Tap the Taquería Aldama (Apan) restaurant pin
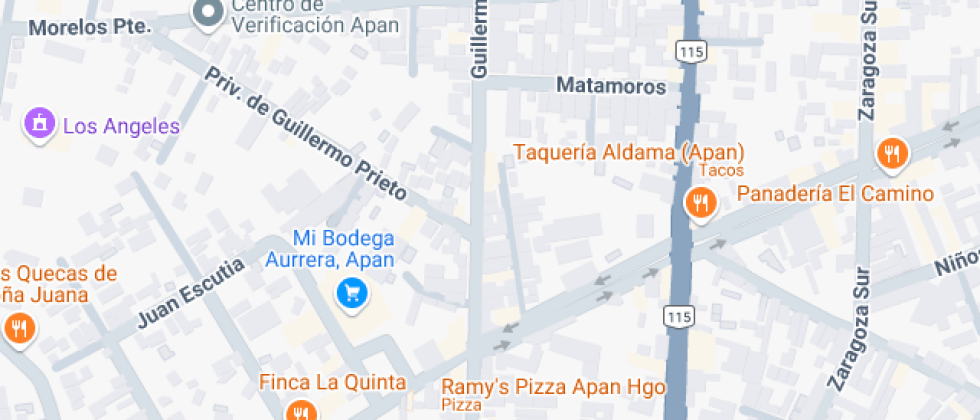Screen dimensions: 980x420 tap(701, 204)
